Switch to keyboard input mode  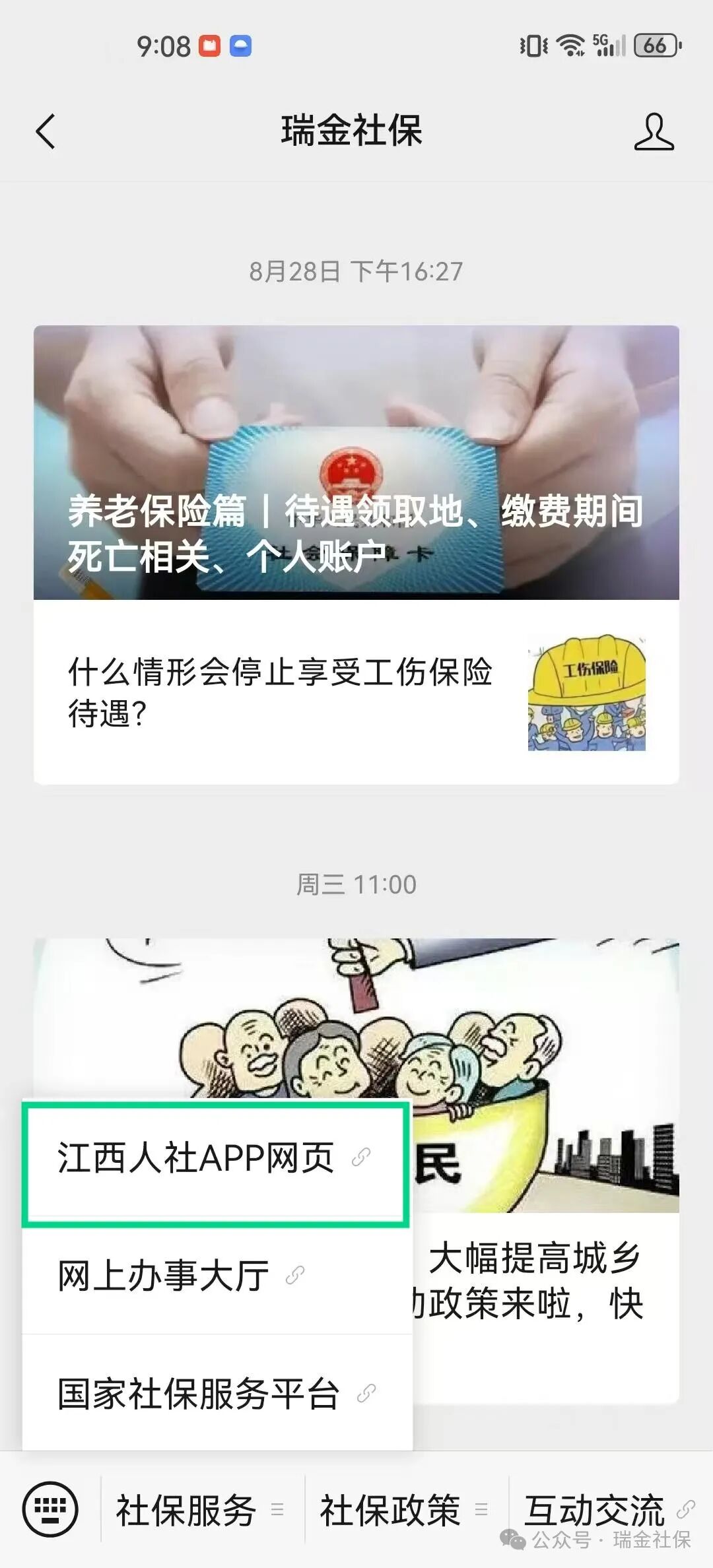pos(50,1509)
